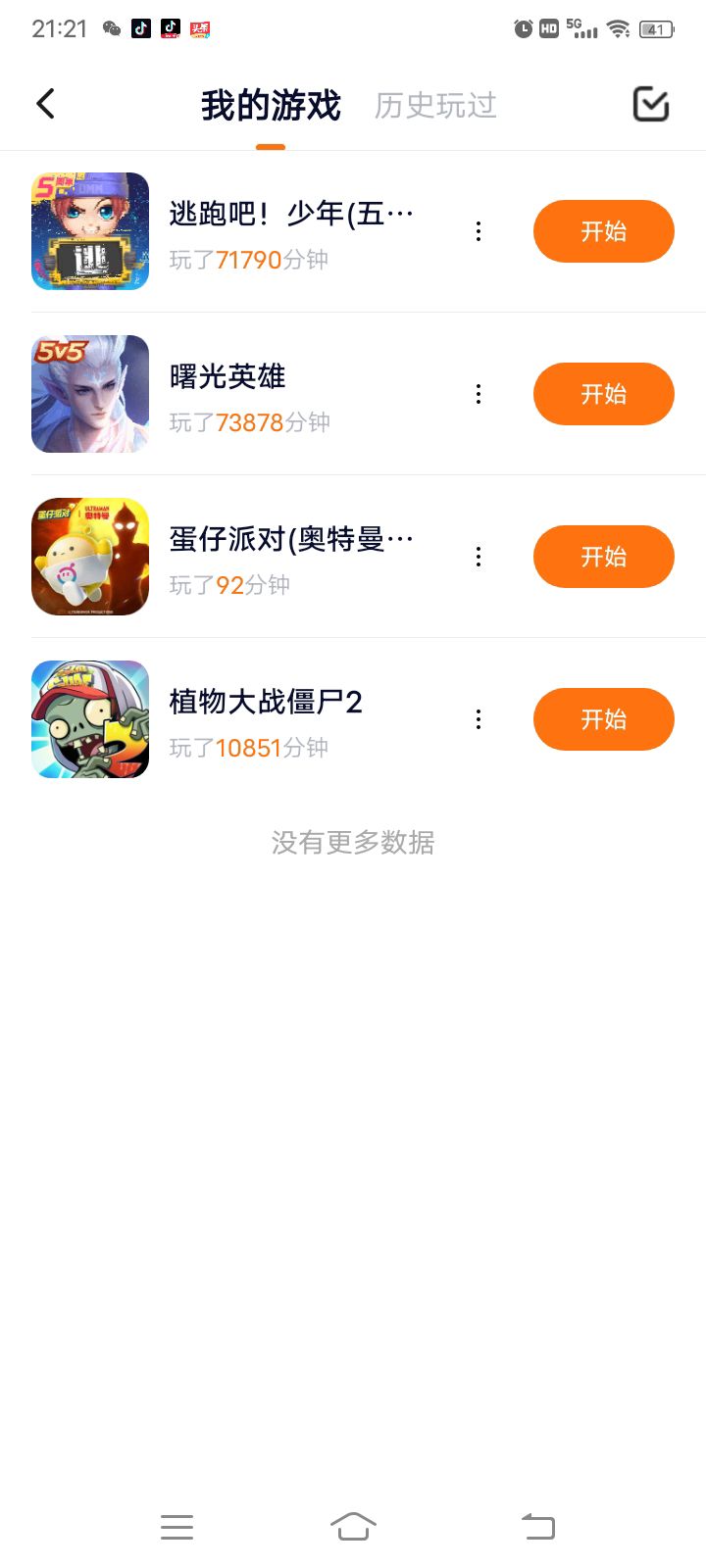Screen dimensions: 706x1568
Task: Open the multi-select edit icon
Action: (x=650, y=104)
